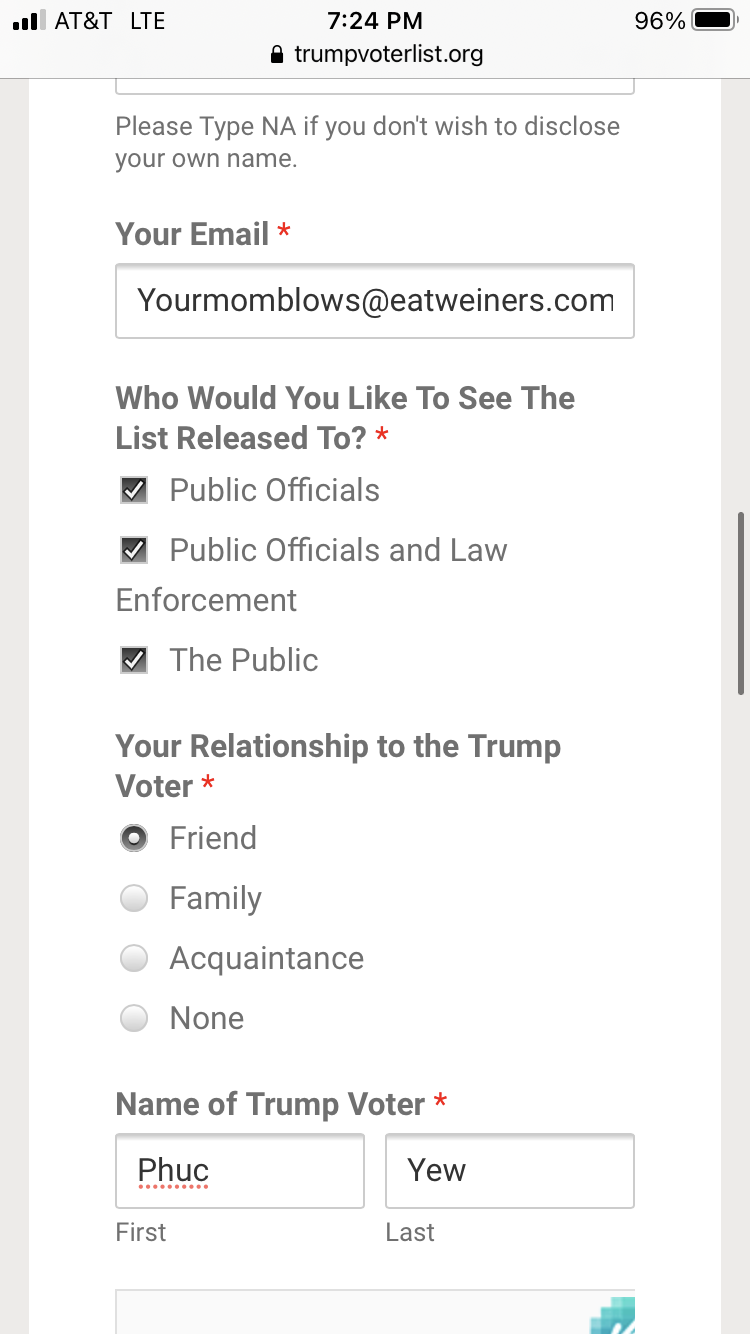Uncheck the Public Officials checkbox
Viewport: 750px width, 1334px height.
click(x=134, y=490)
